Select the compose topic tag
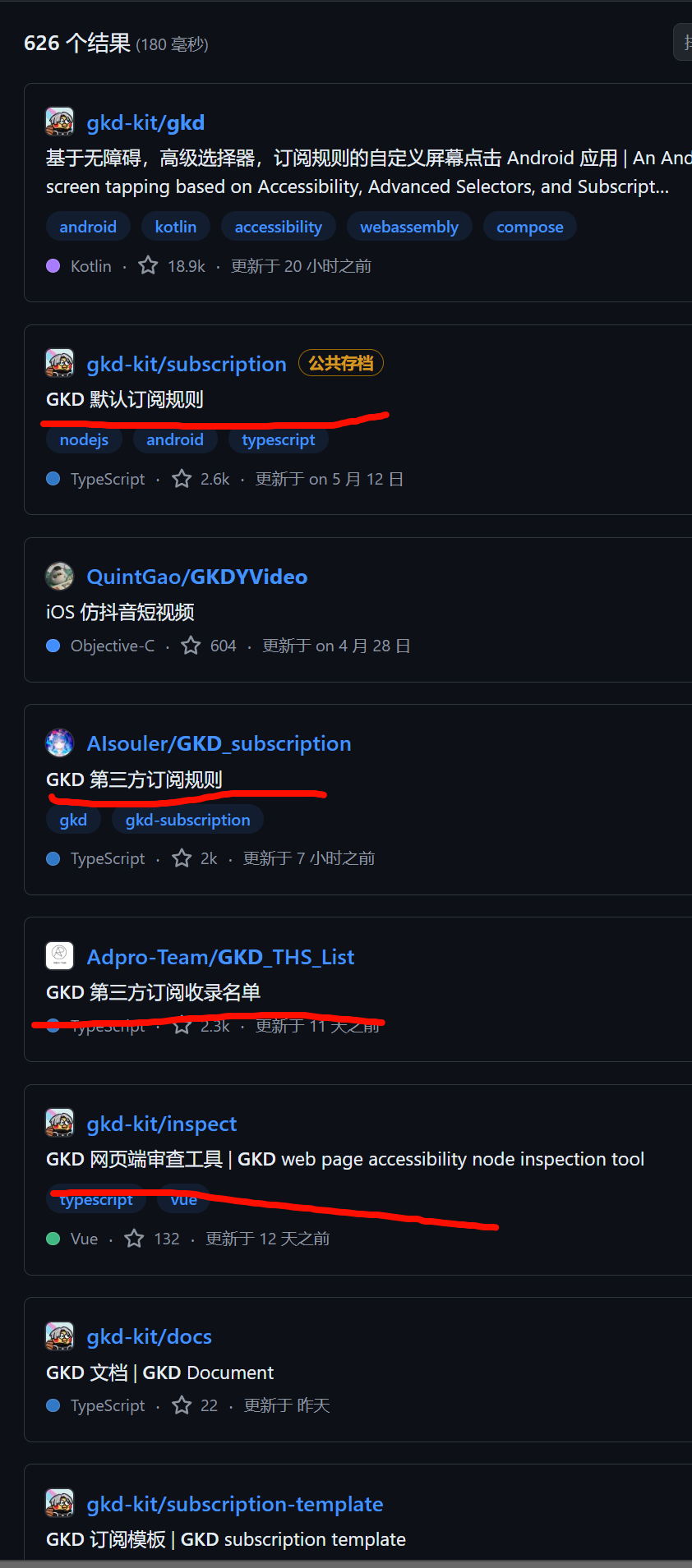This screenshot has width=692, height=1568. tap(530, 227)
